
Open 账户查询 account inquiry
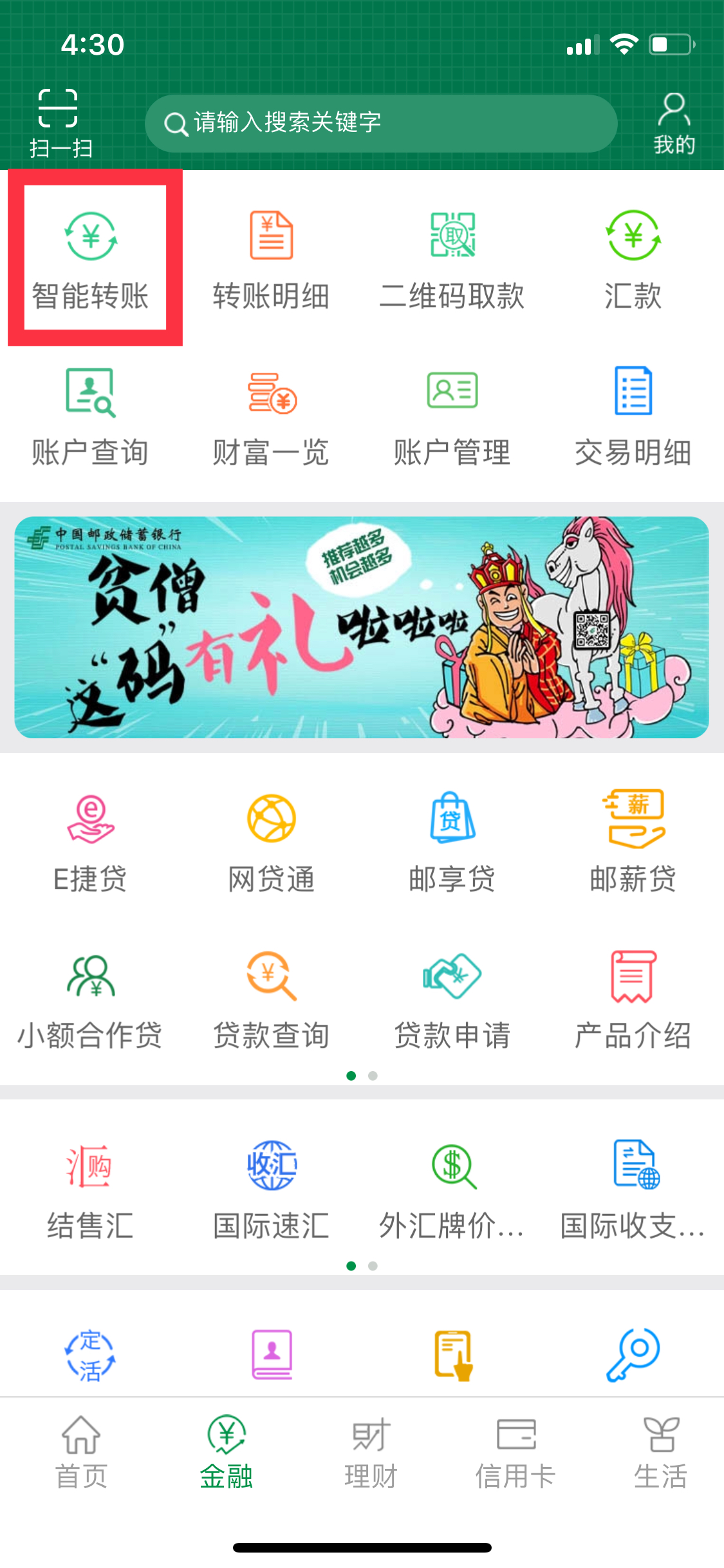click(x=91, y=416)
